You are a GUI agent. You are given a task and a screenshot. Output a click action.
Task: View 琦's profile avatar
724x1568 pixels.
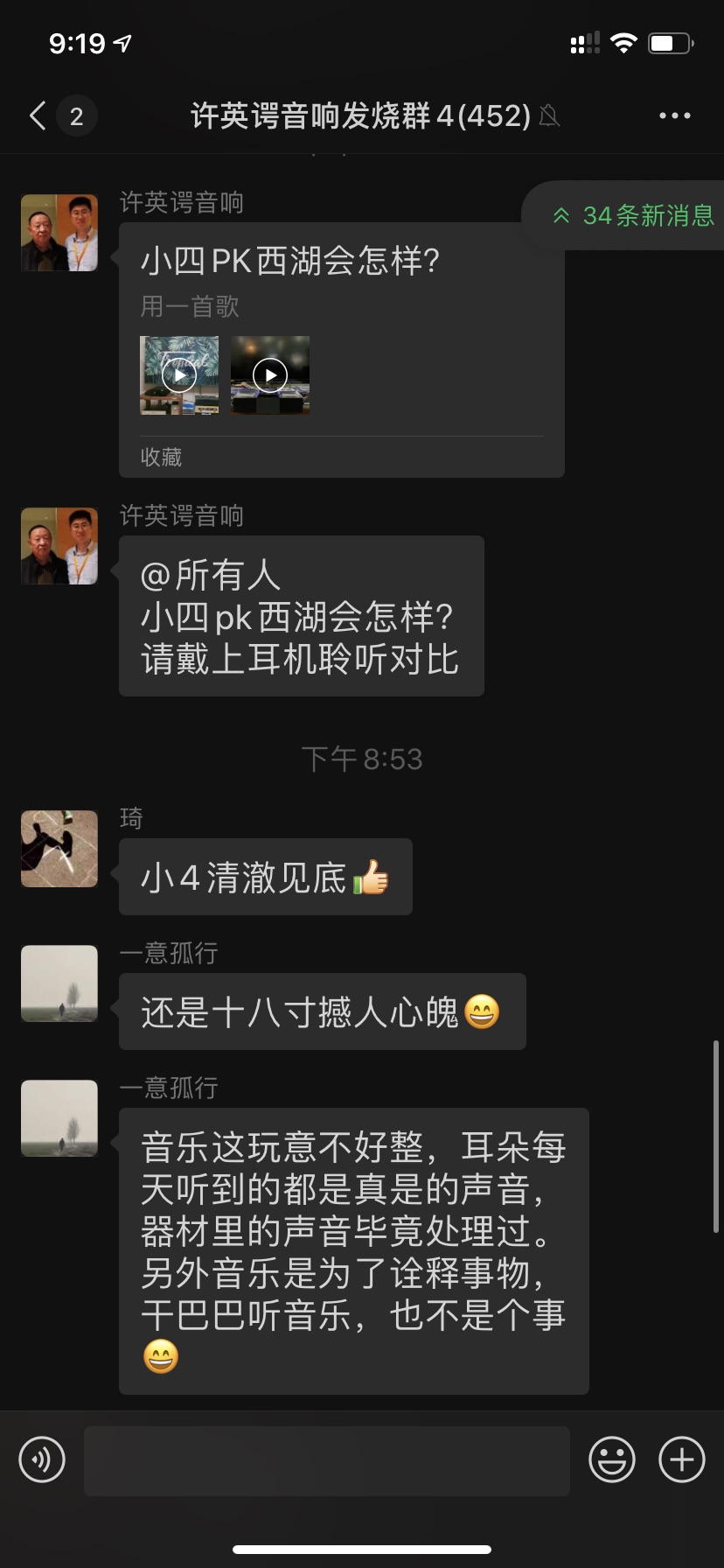click(x=59, y=849)
